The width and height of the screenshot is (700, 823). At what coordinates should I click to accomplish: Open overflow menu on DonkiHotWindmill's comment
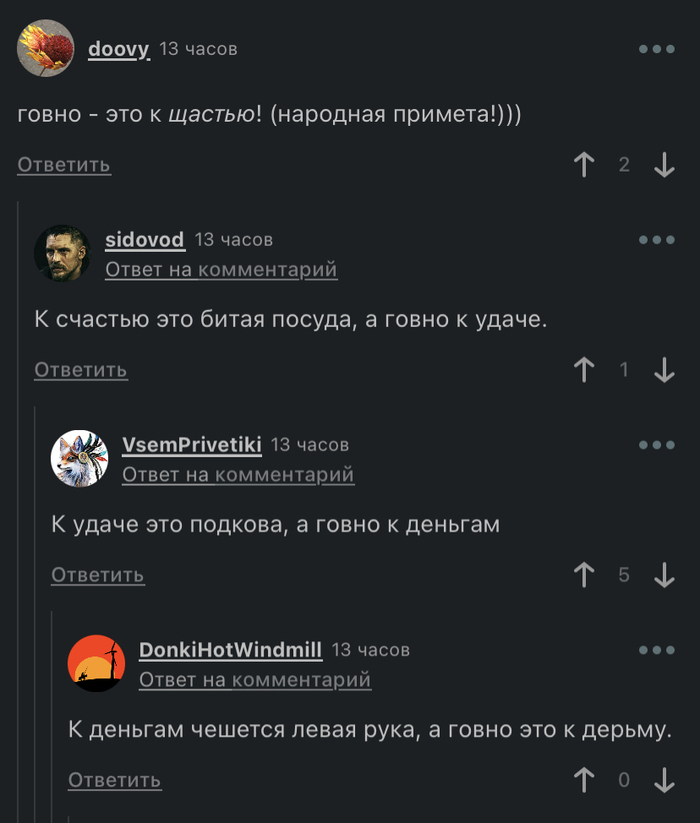[x=657, y=650]
